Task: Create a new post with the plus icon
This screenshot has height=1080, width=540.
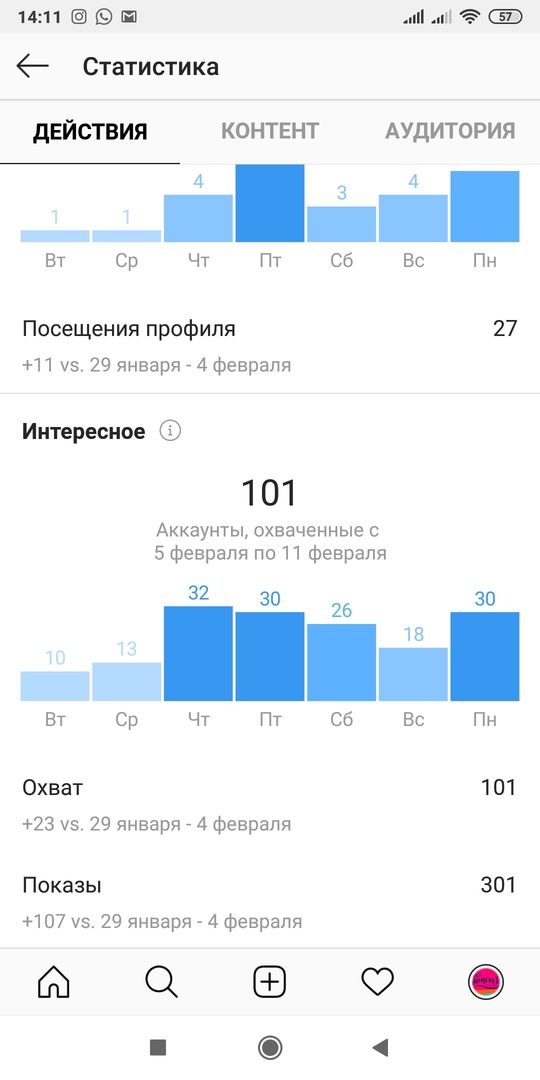Action: [x=269, y=982]
